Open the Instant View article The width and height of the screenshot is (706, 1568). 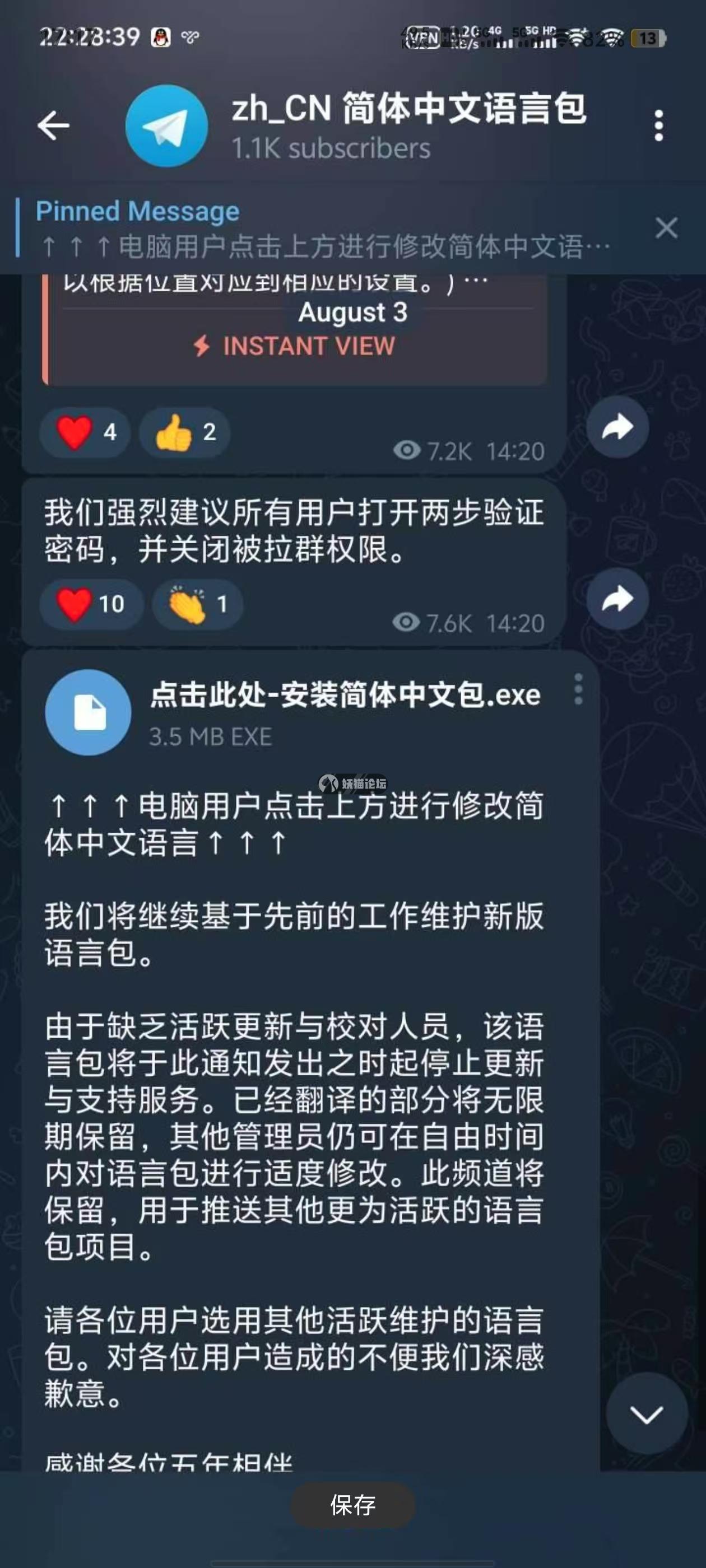click(x=295, y=346)
